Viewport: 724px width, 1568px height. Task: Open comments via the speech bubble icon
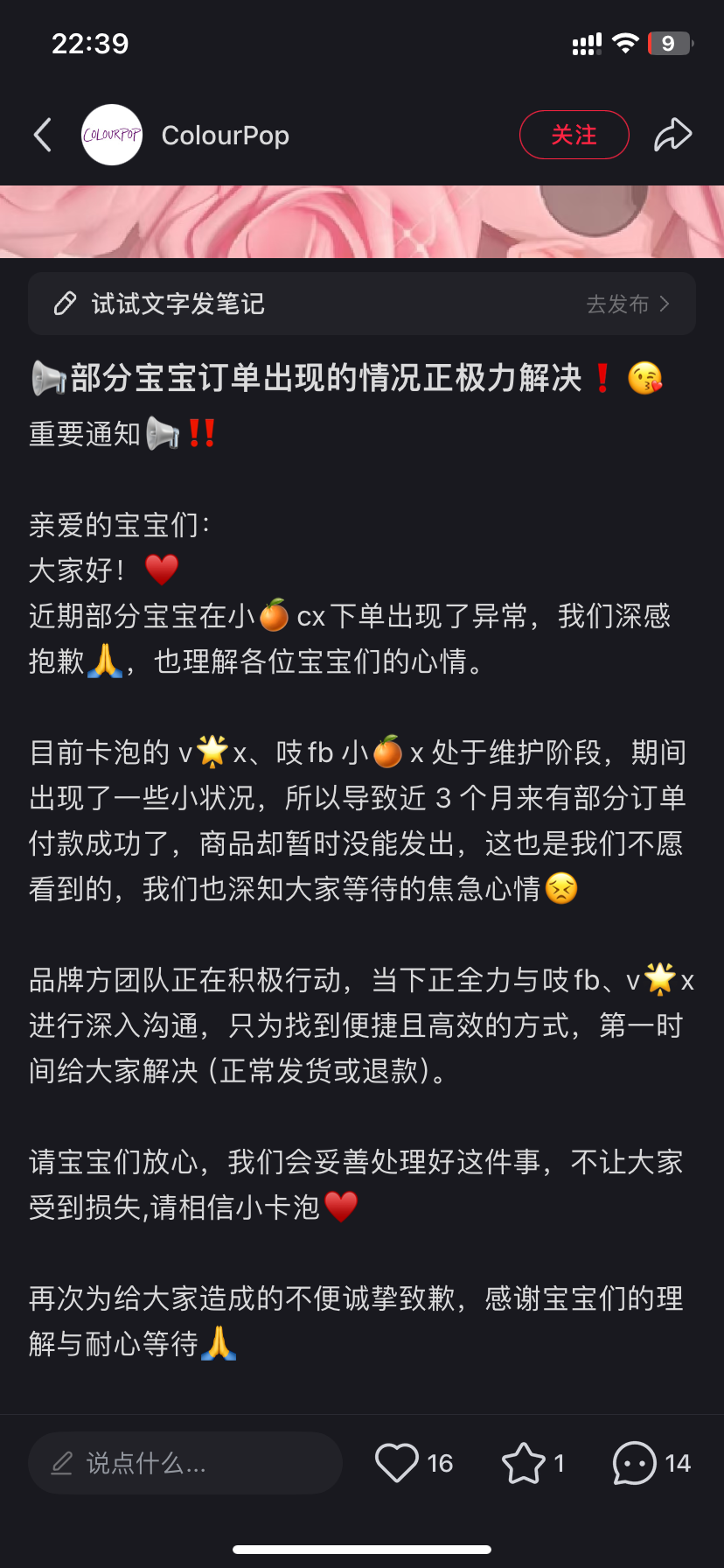click(632, 1462)
